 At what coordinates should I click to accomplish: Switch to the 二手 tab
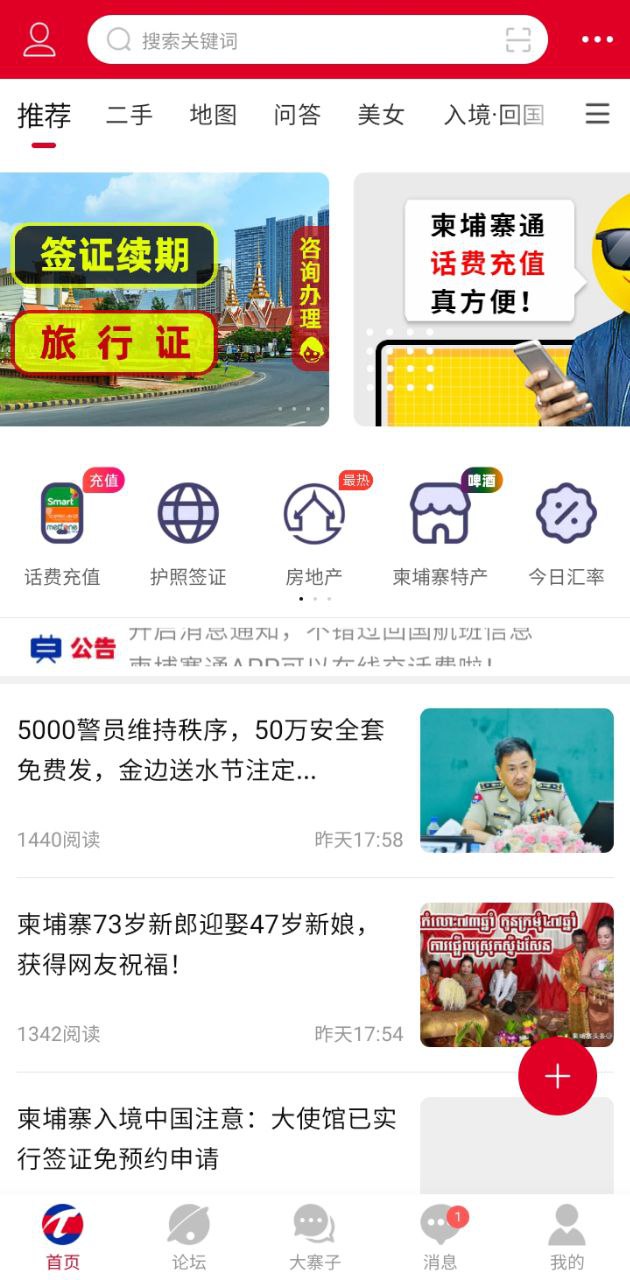[130, 115]
